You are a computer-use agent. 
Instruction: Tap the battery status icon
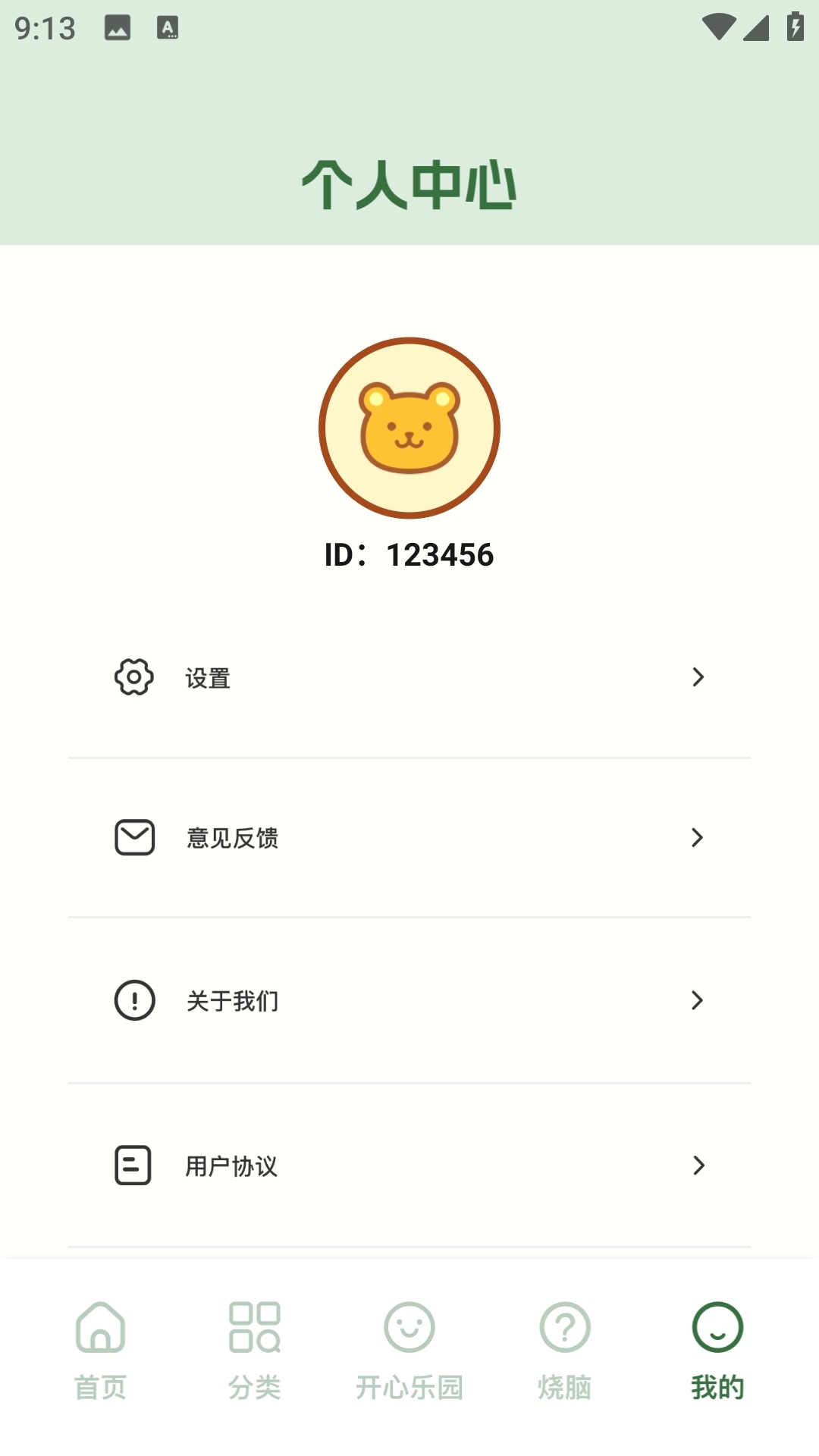pos(793,25)
